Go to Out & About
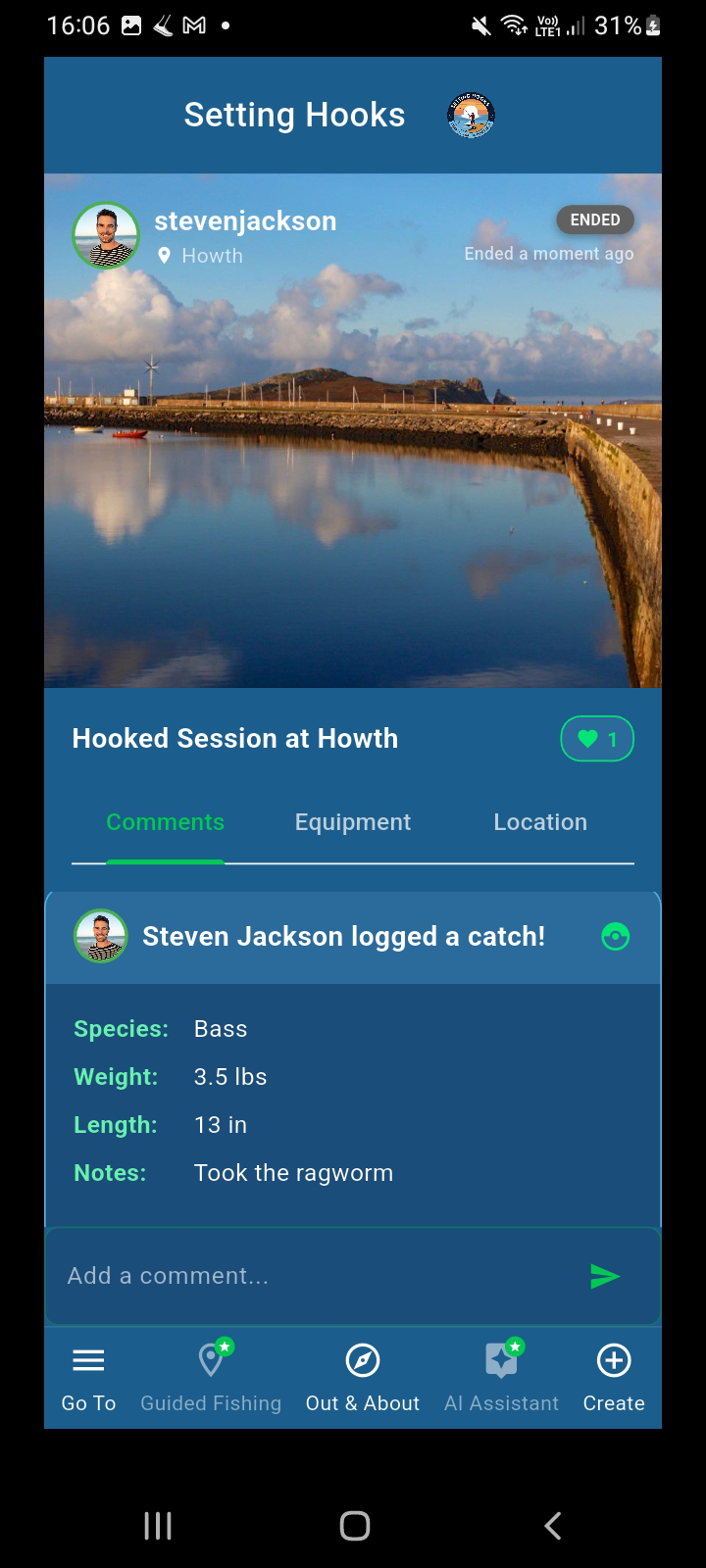Image resolution: width=706 pixels, height=1568 pixels. (x=362, y=1377)
